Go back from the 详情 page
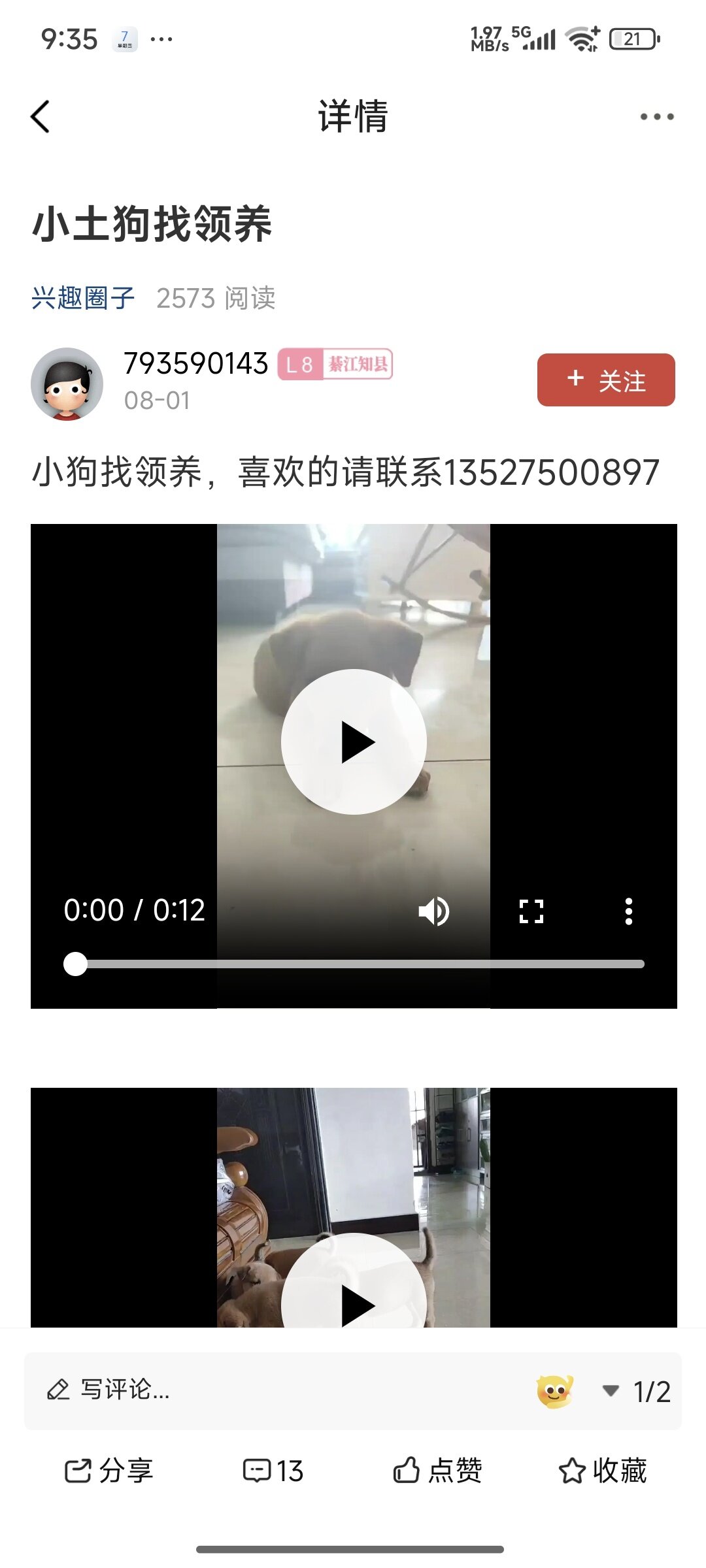The width and height of the screenshot is (706, 1568). click(x=41, y=117)
